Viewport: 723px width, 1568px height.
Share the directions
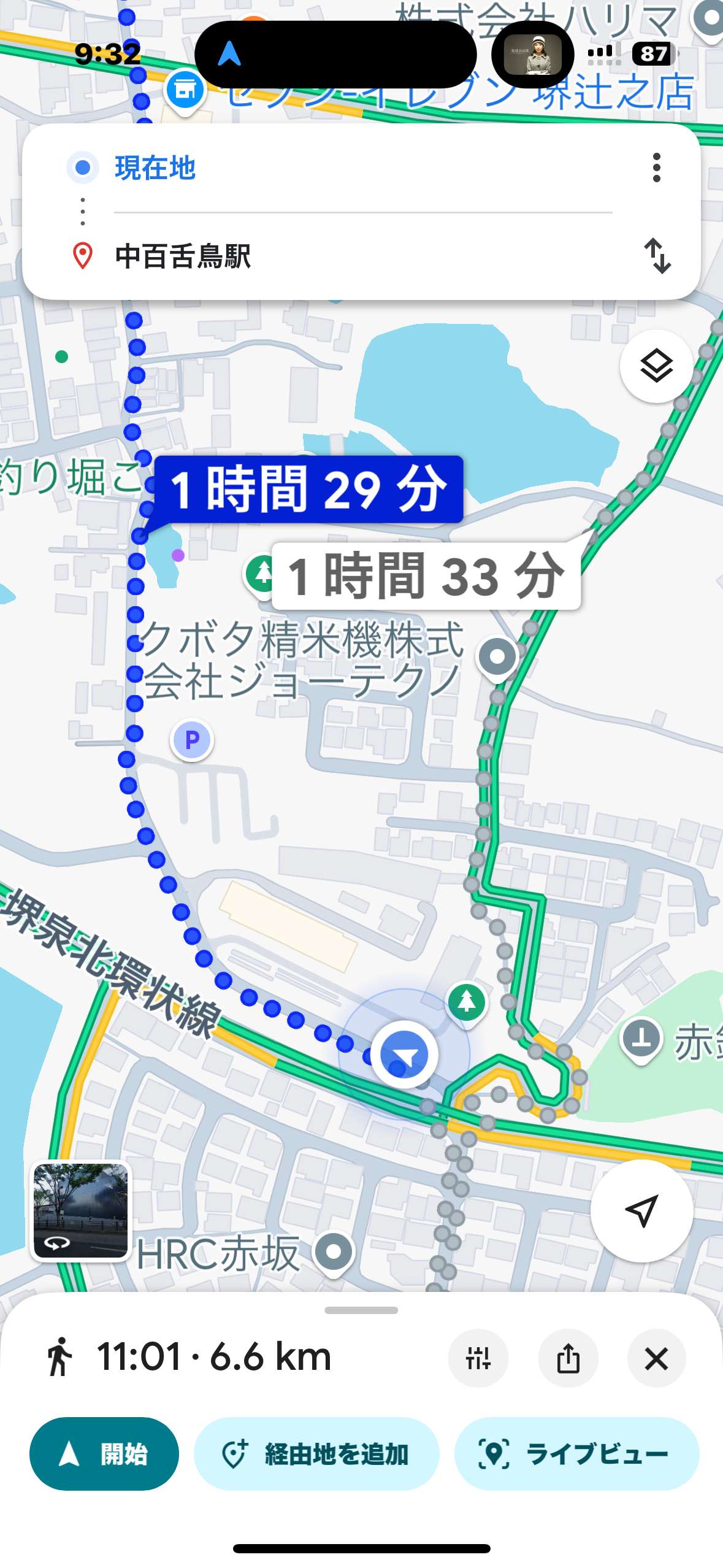(x=568, y=1358)
